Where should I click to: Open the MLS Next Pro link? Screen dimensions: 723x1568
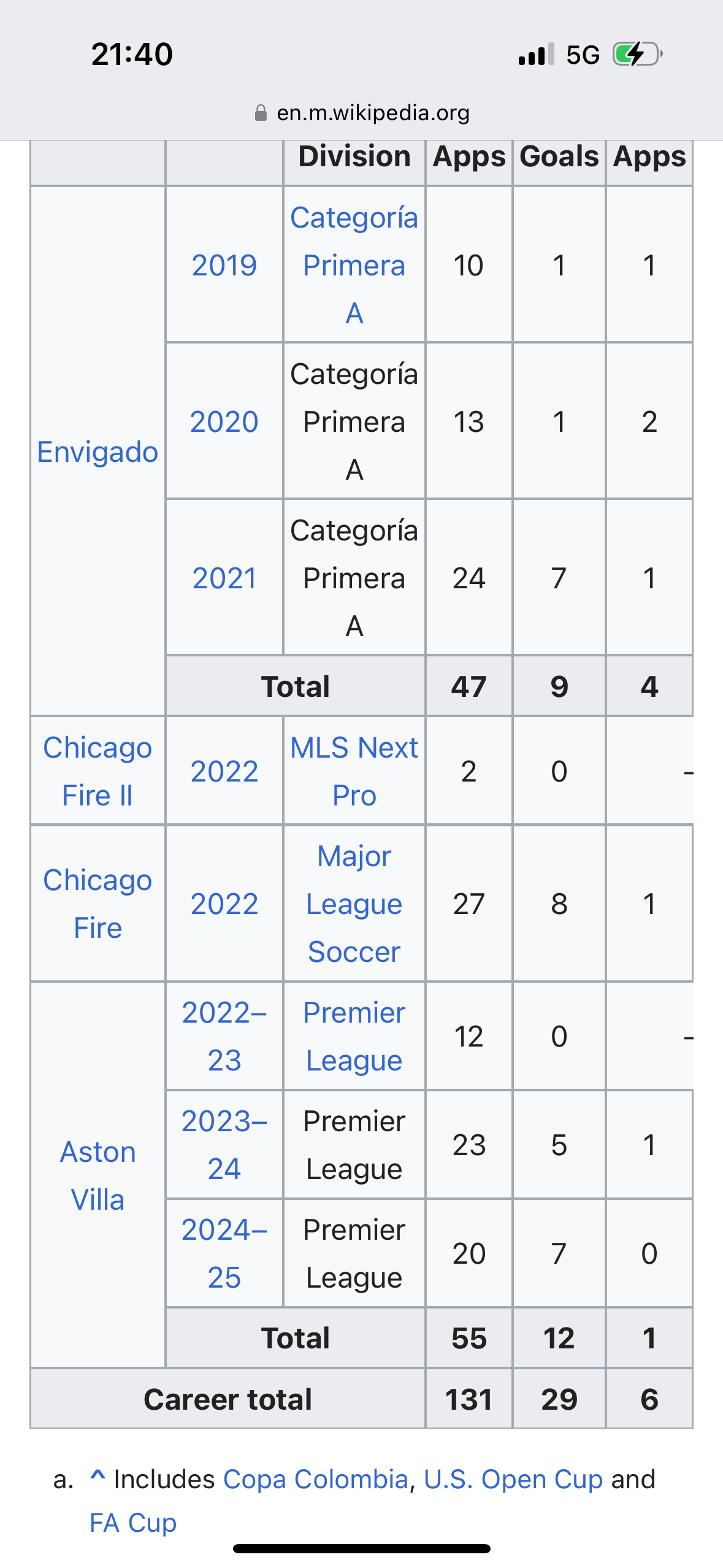tap(354, 771)
